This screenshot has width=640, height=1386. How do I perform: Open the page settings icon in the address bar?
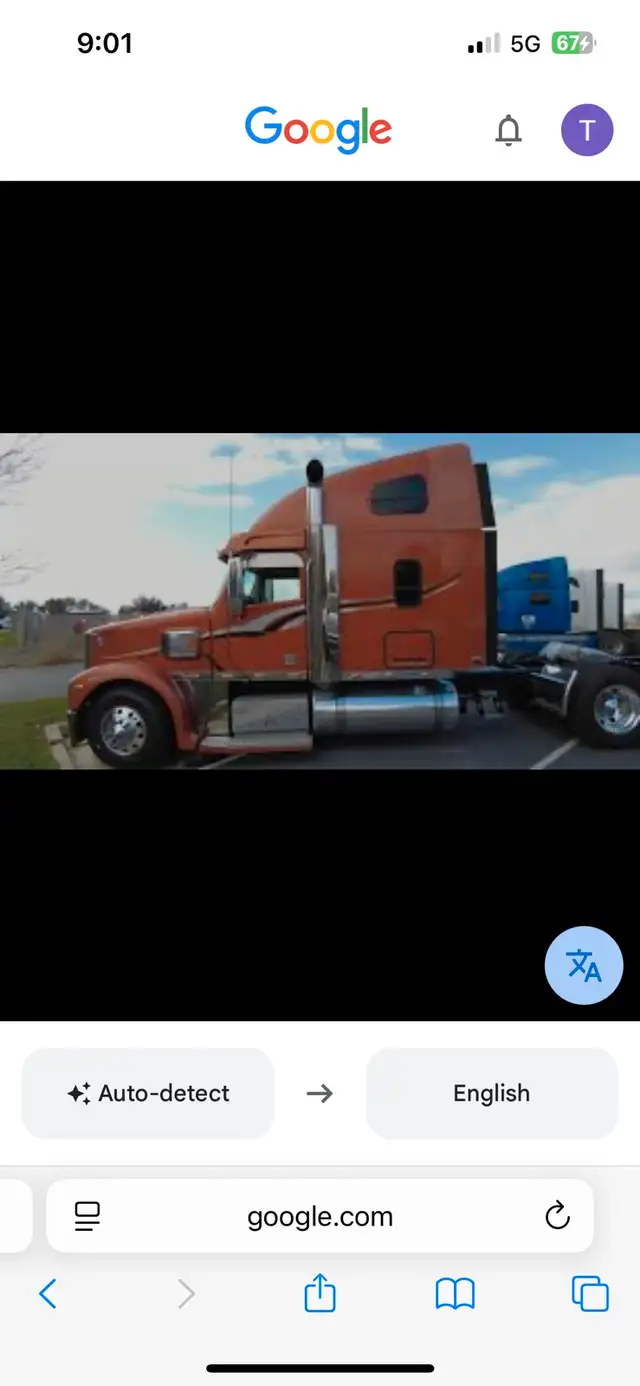88,1216
